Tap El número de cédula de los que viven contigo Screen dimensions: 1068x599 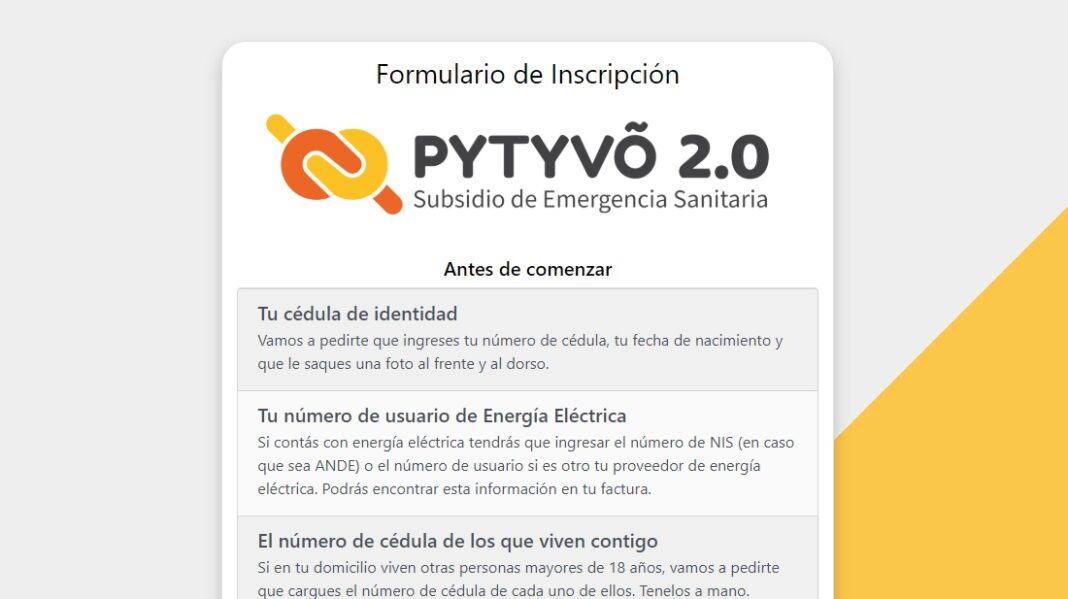527,560
